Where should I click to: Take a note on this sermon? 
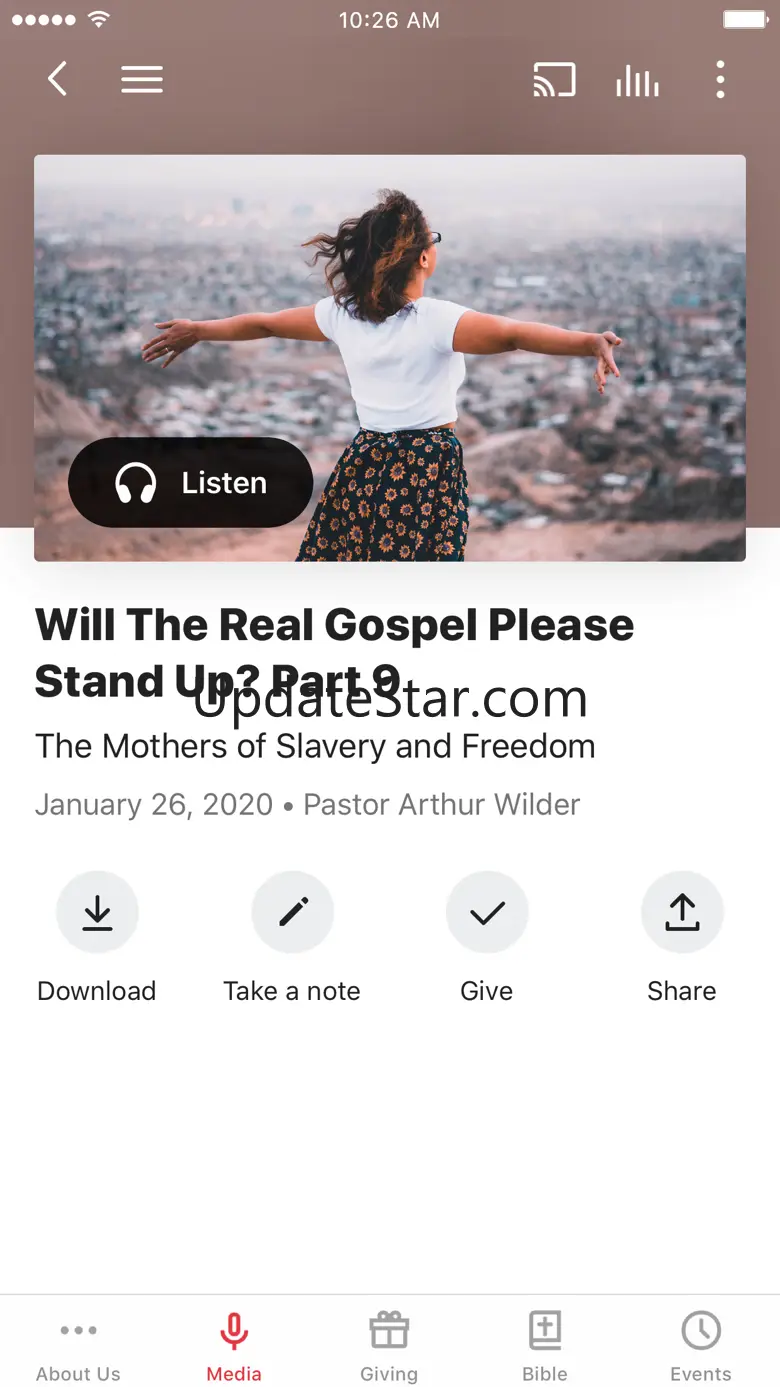292,912
